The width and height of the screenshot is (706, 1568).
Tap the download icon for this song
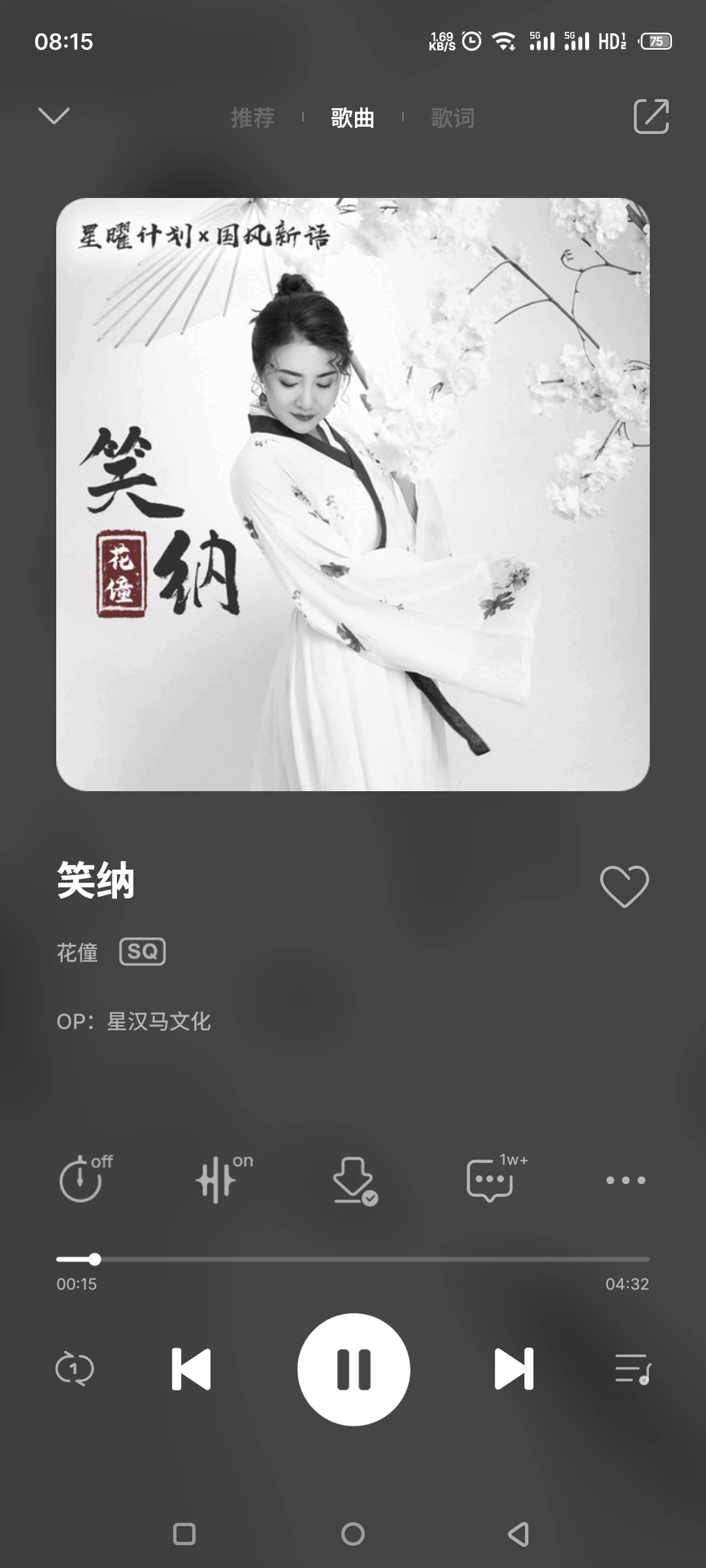click(354, 1180)
